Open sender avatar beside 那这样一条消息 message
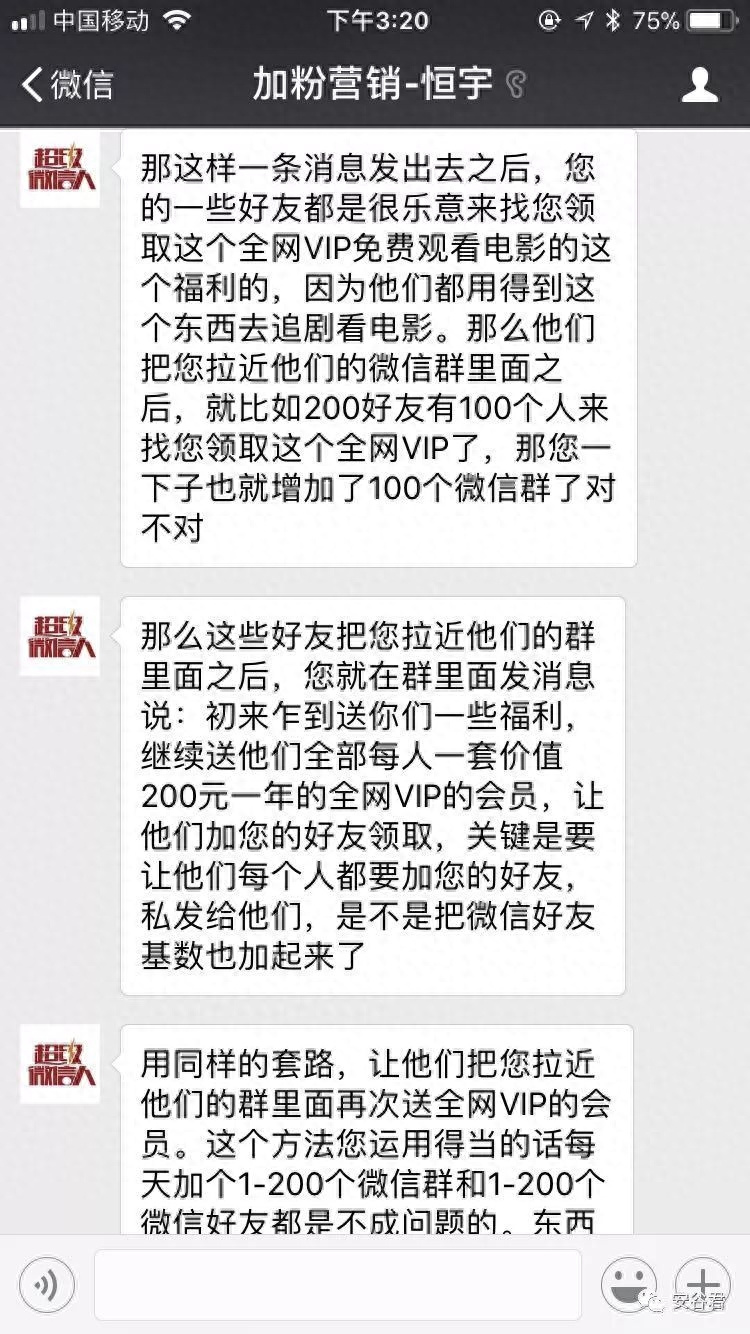 tap(61, 168)
